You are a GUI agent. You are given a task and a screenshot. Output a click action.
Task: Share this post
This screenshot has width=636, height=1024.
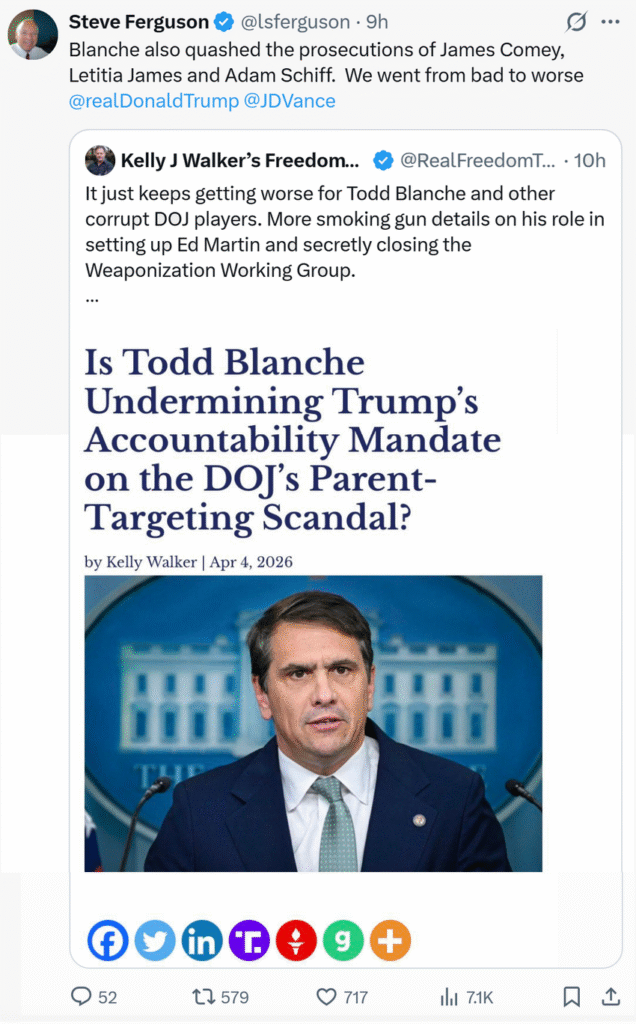pos(610,996)
